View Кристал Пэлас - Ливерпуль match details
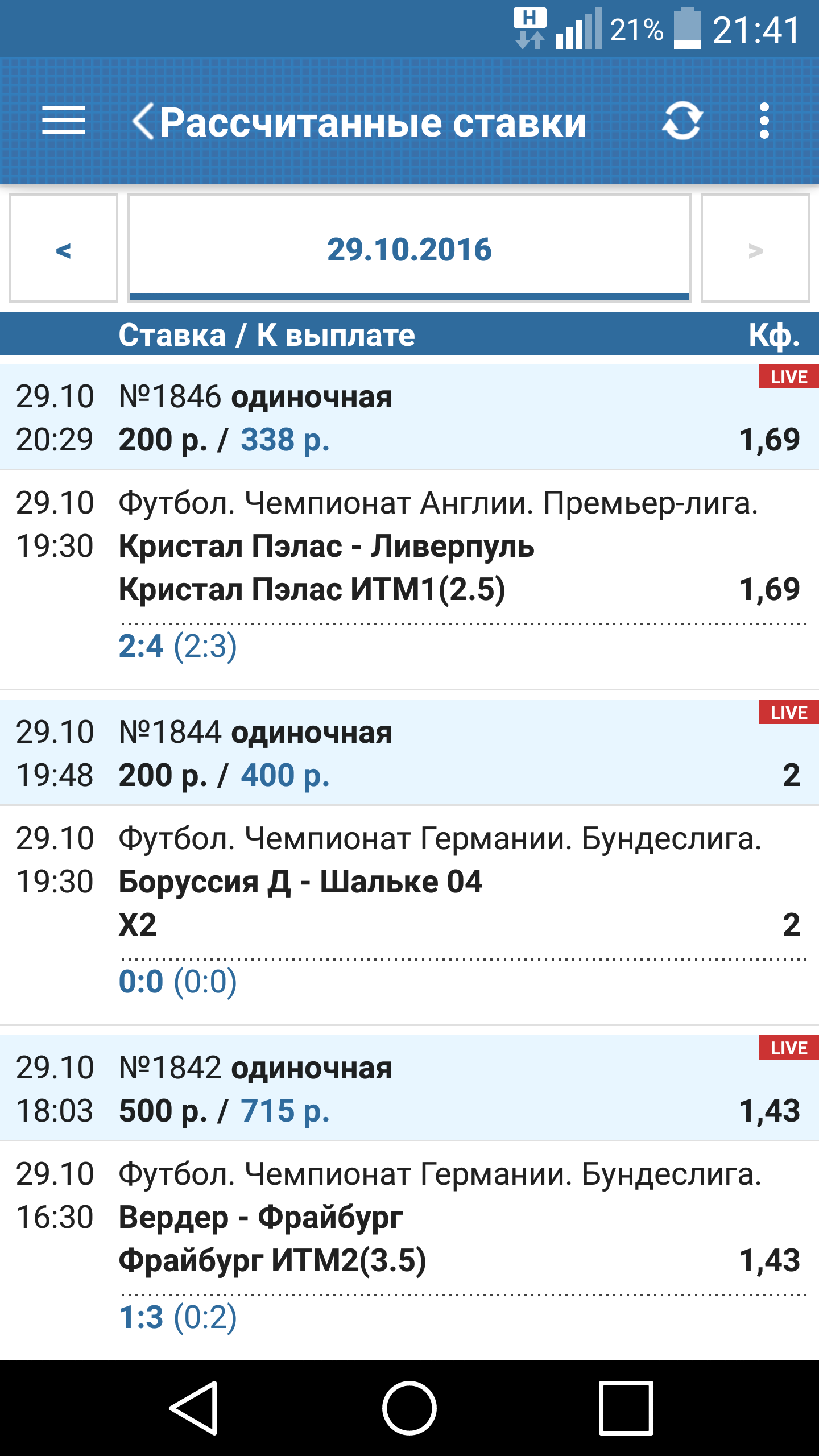The height and width of the screenshot is (1456, 819). point(409,580)
